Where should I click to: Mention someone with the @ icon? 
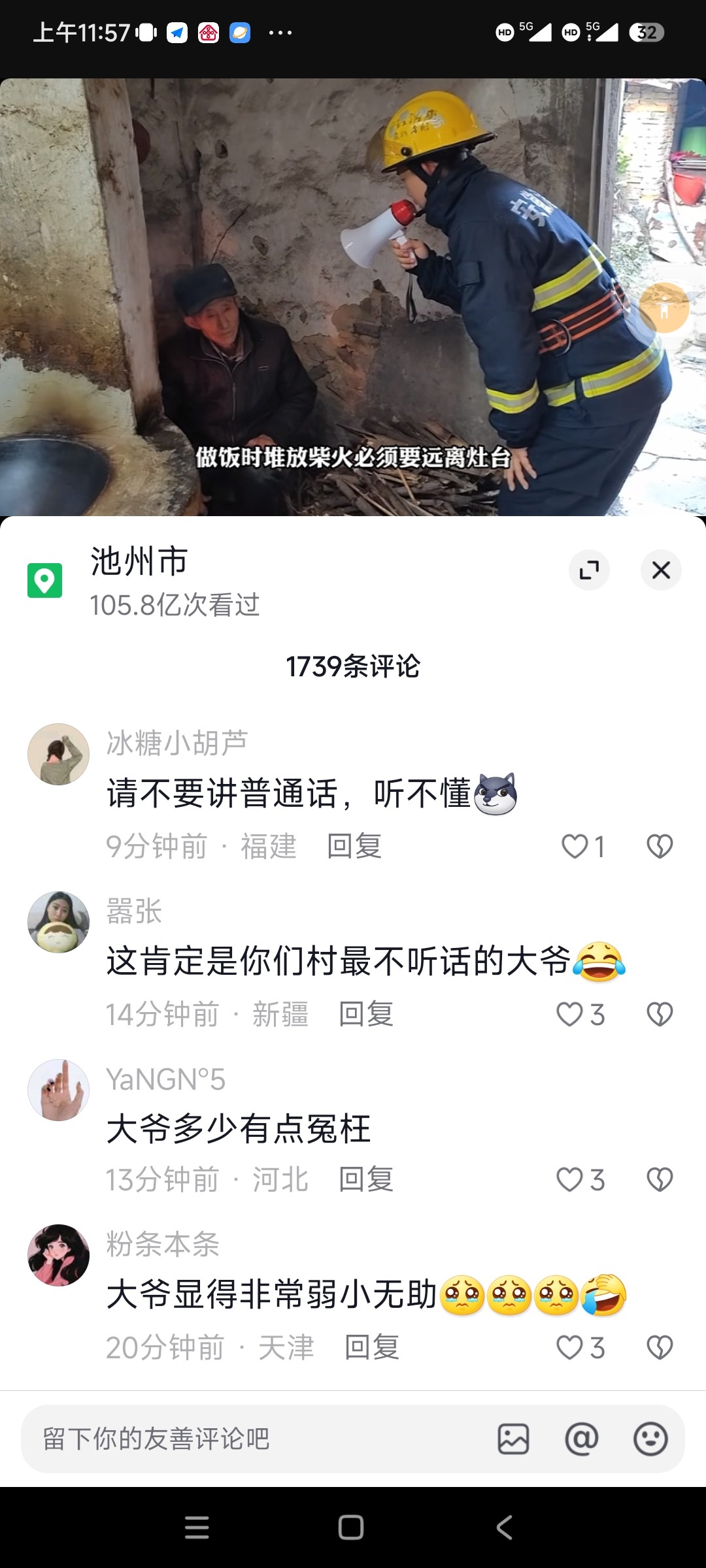(581, 1439)
